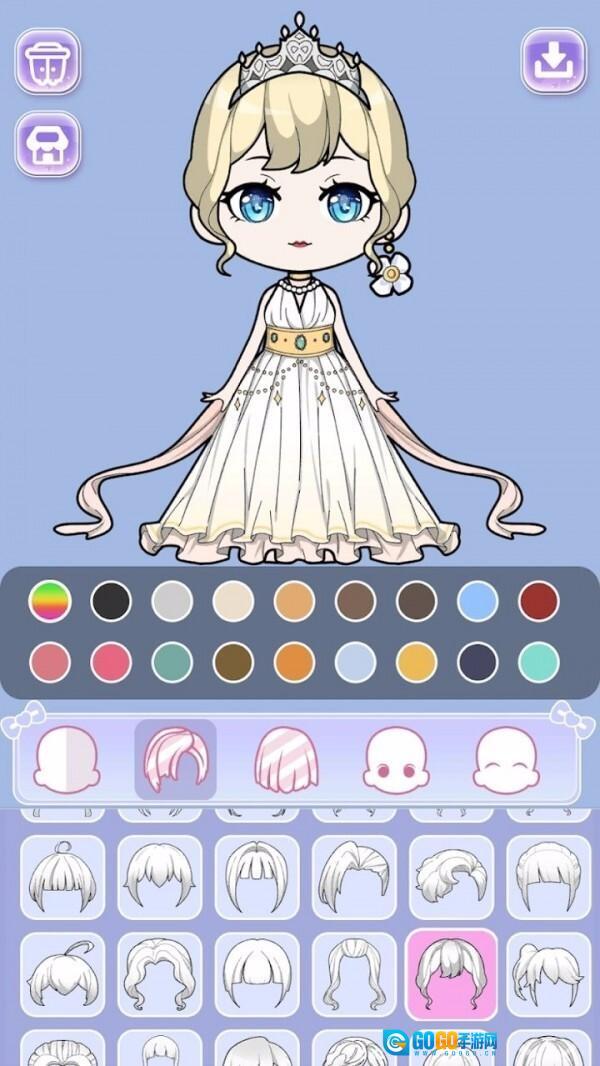Download and save the character image

pyautogui.click(x=553, y=62)
